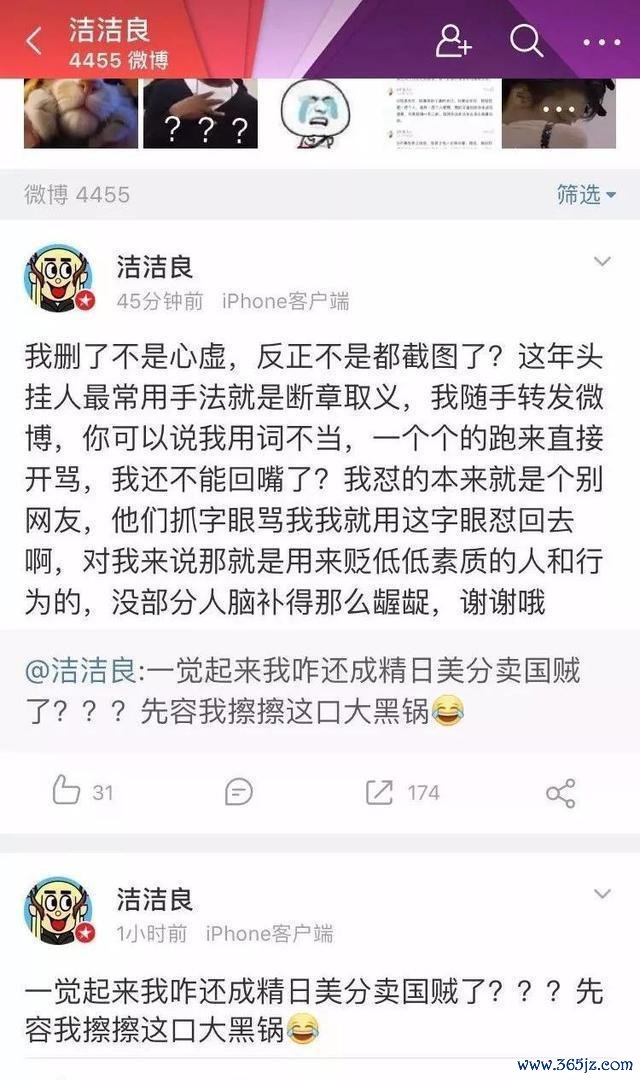Share the 45分钟前 post

pos(560,793)
